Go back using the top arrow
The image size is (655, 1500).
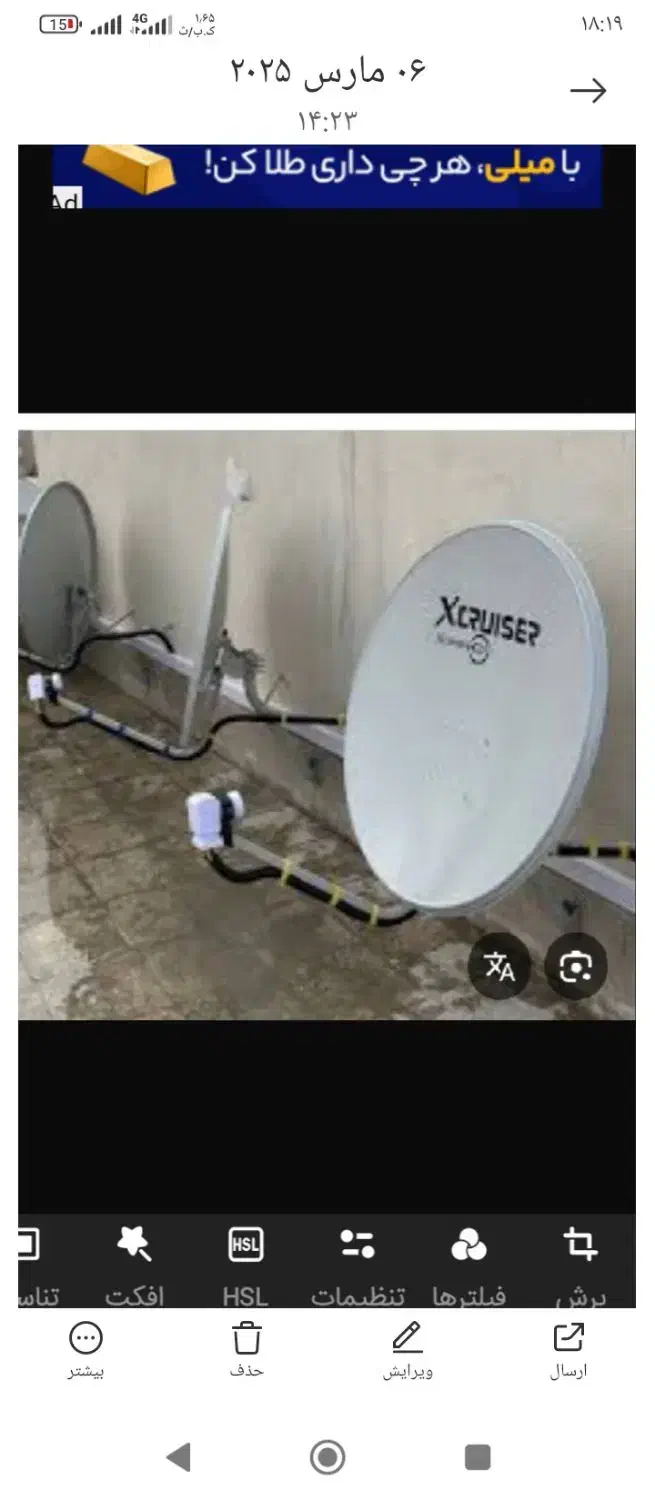point(589,91)
